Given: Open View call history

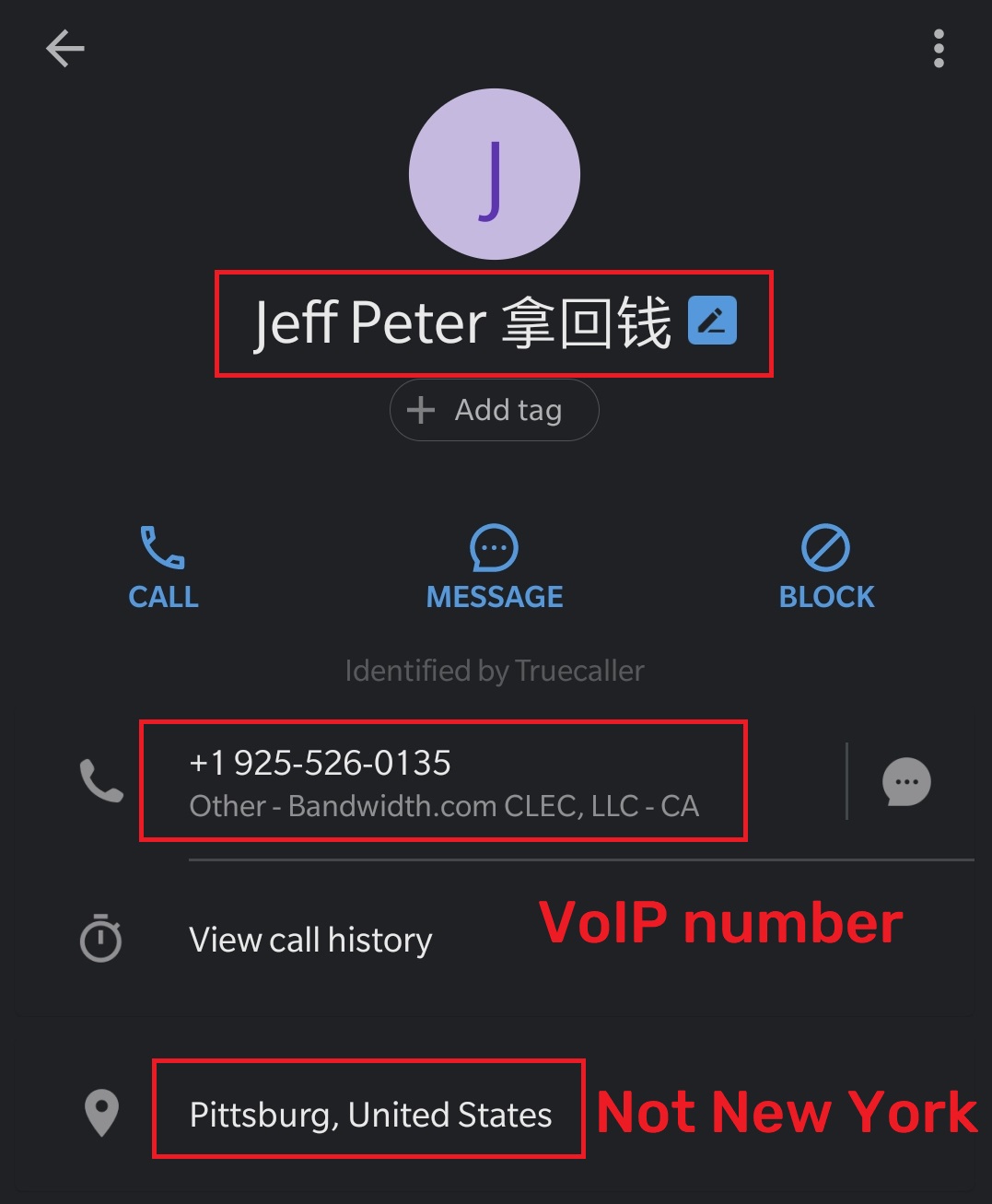Looking at the screenshot, I should coord(310,939).
